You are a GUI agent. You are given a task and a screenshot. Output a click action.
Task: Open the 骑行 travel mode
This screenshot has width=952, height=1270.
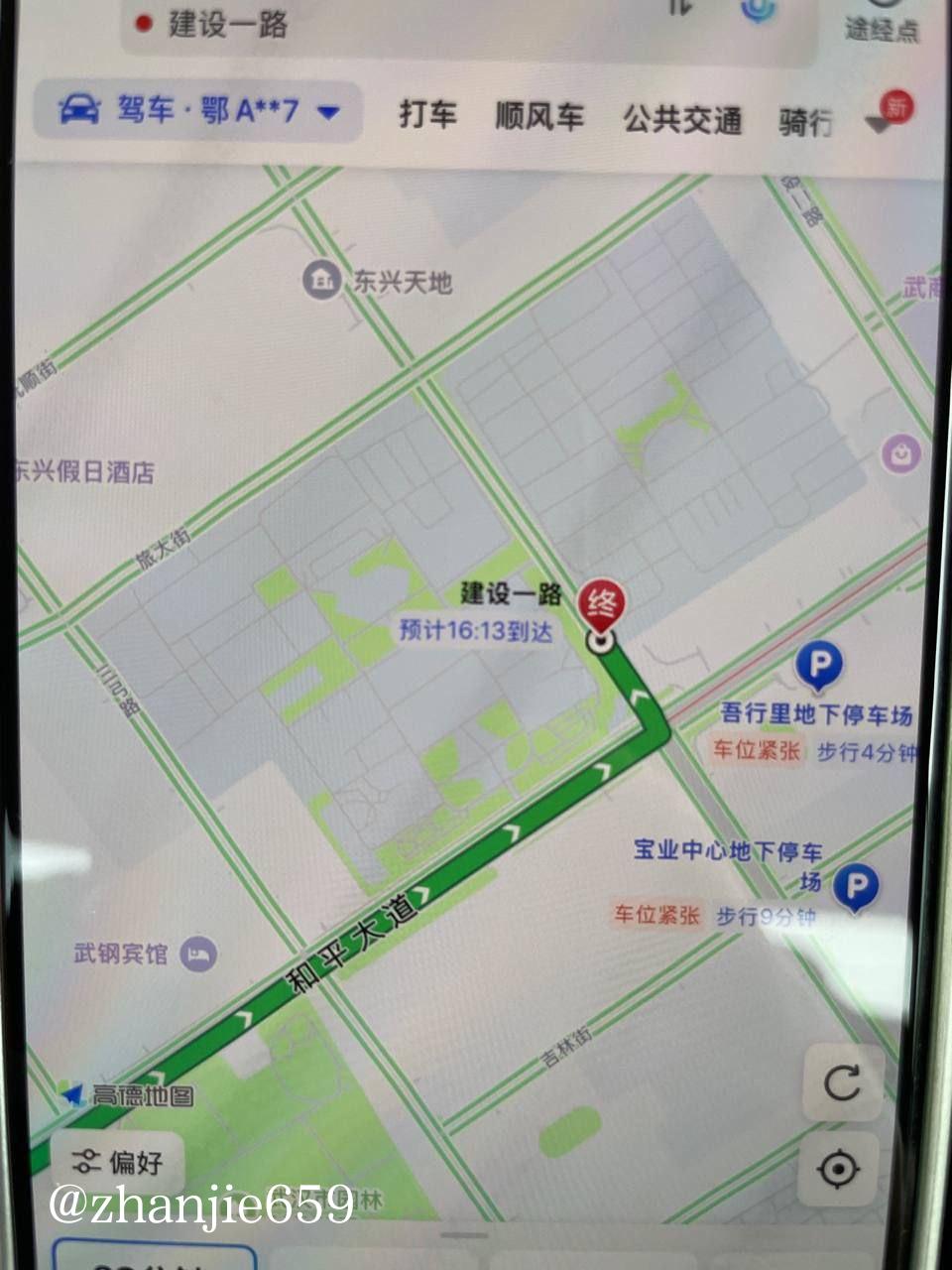[x=805, y=122]
